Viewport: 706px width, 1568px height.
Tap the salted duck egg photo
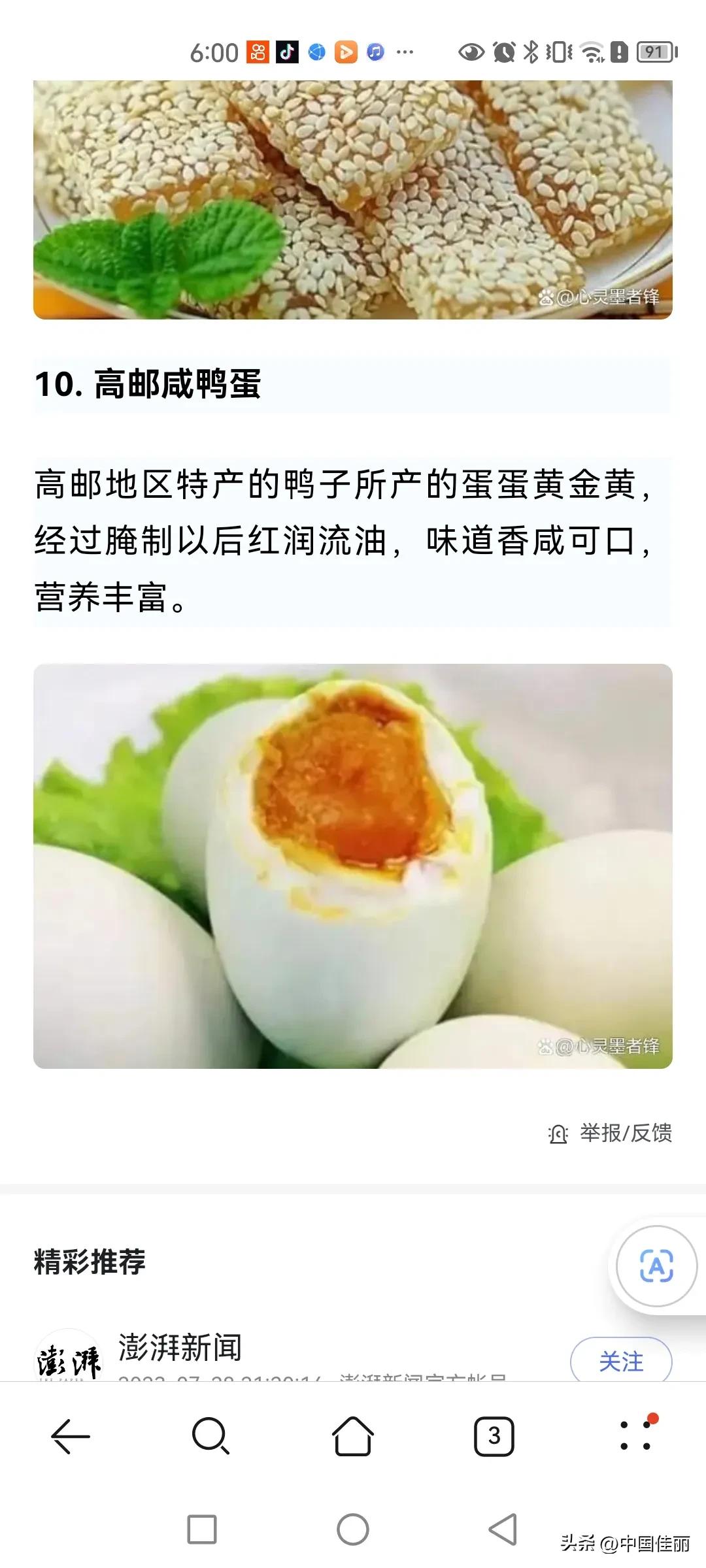coord(353,869)
